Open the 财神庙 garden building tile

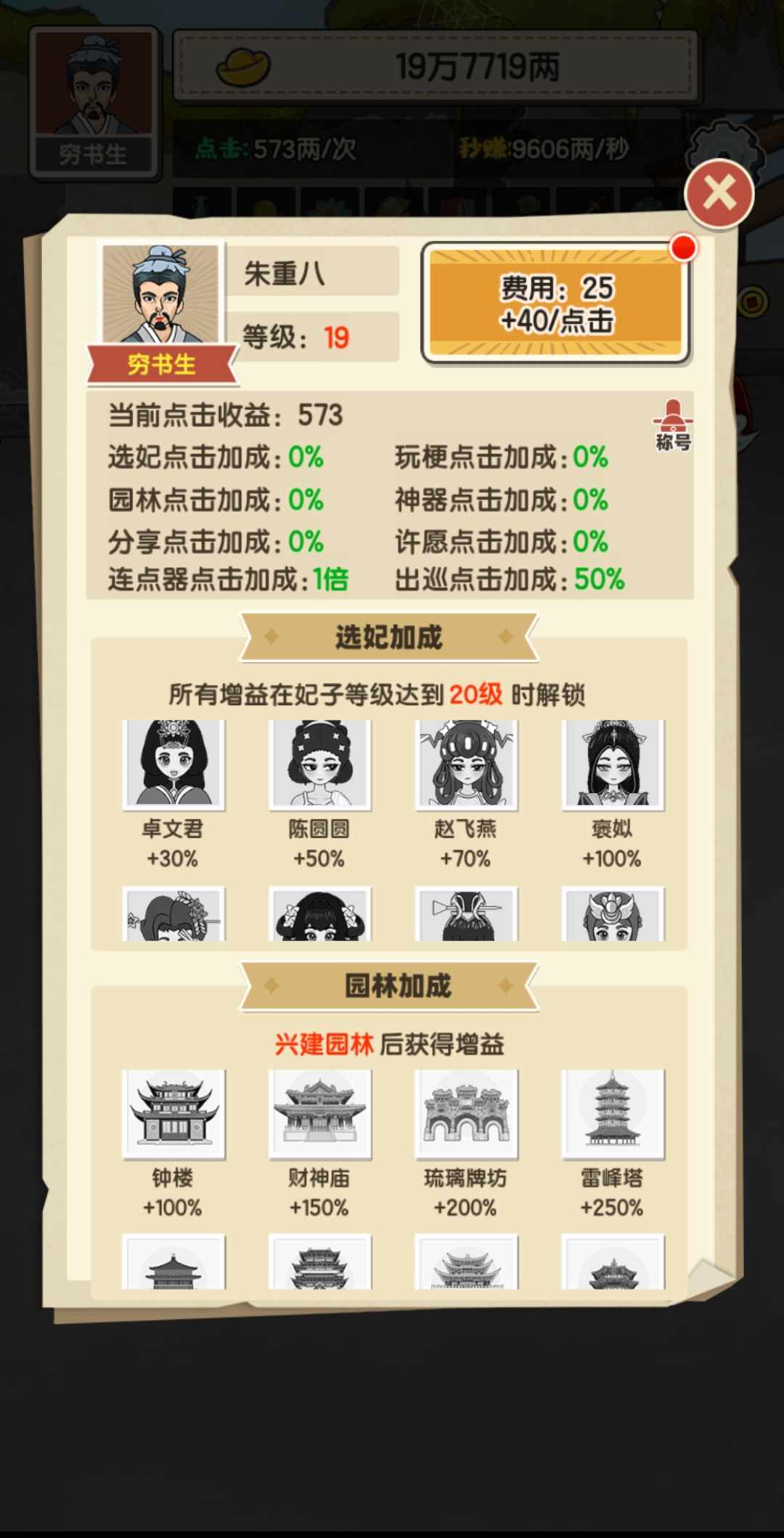[x=320, y=1114]
